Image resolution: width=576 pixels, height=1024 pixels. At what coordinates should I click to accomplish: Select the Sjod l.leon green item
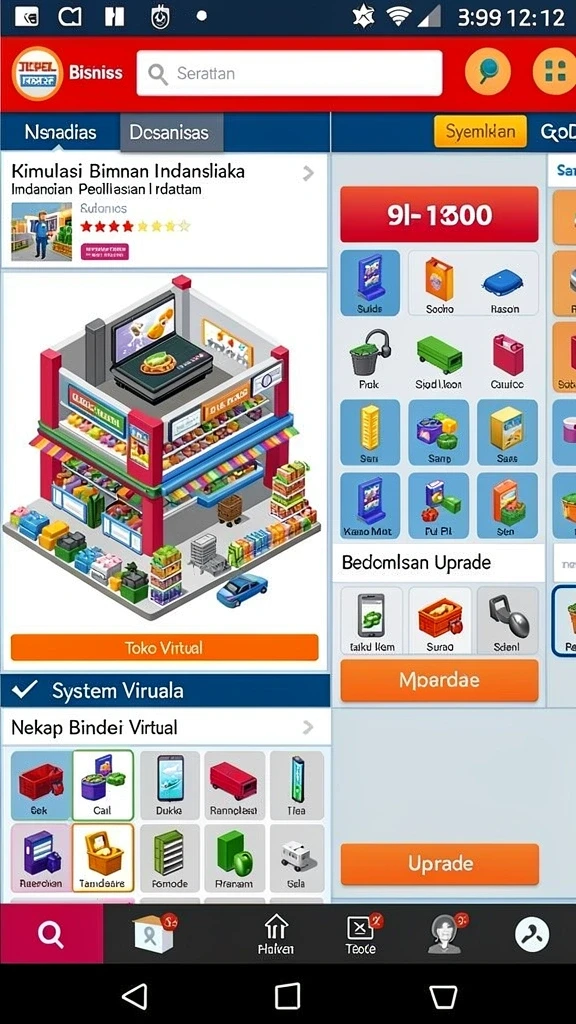coord(439,359)
